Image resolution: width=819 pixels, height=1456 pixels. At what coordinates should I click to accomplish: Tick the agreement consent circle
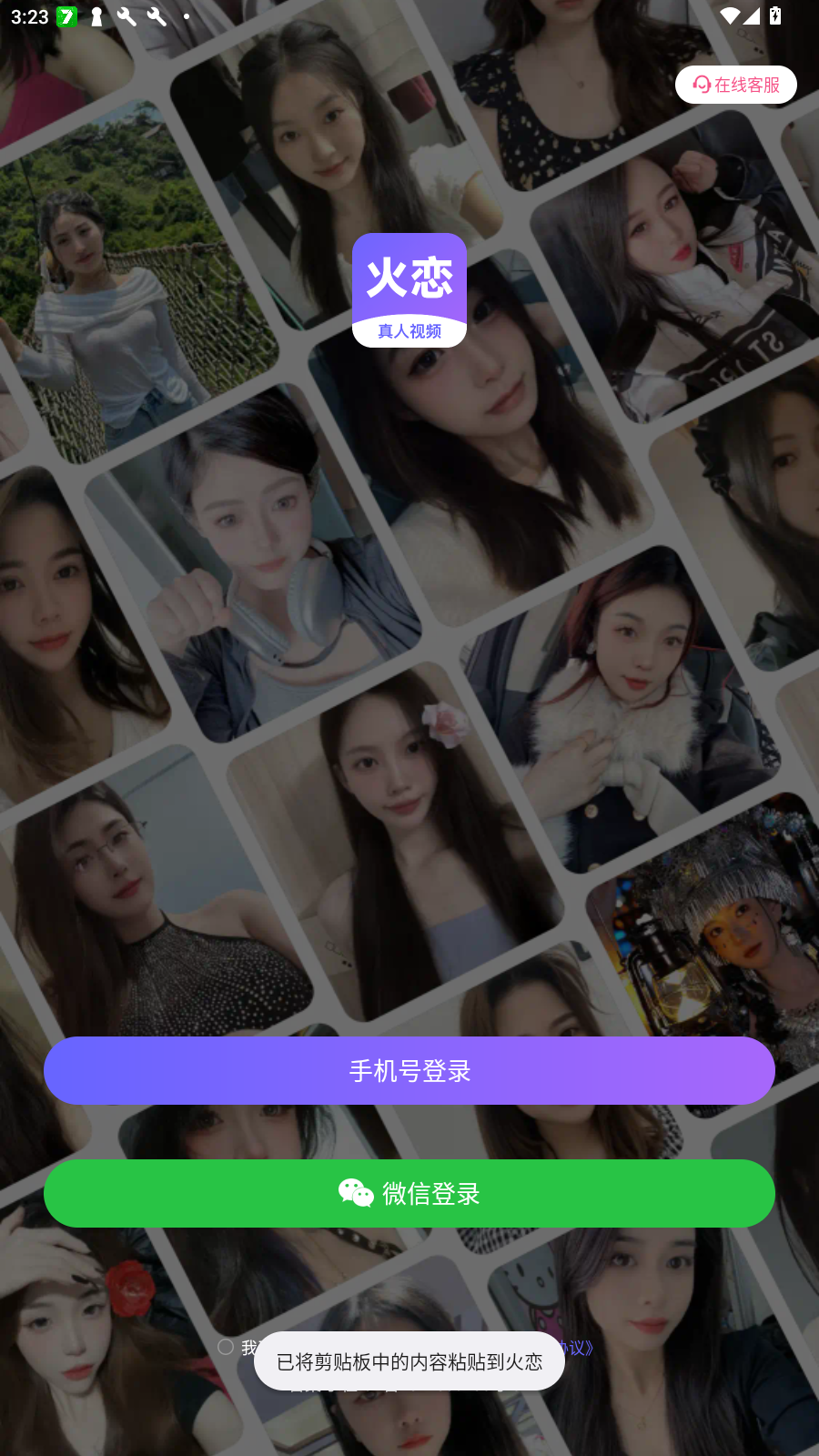pos(226,1347)
